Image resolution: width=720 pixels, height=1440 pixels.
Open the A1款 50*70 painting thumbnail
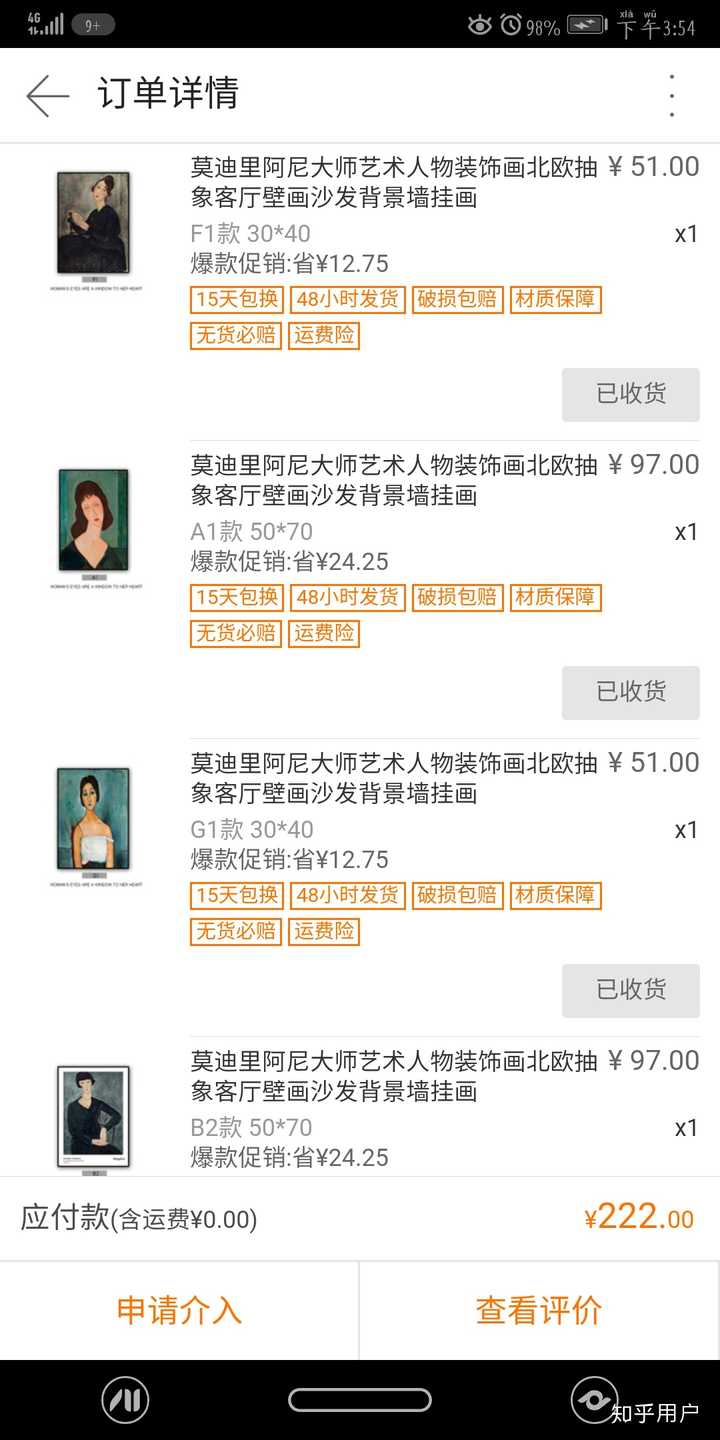coord(94,522)
